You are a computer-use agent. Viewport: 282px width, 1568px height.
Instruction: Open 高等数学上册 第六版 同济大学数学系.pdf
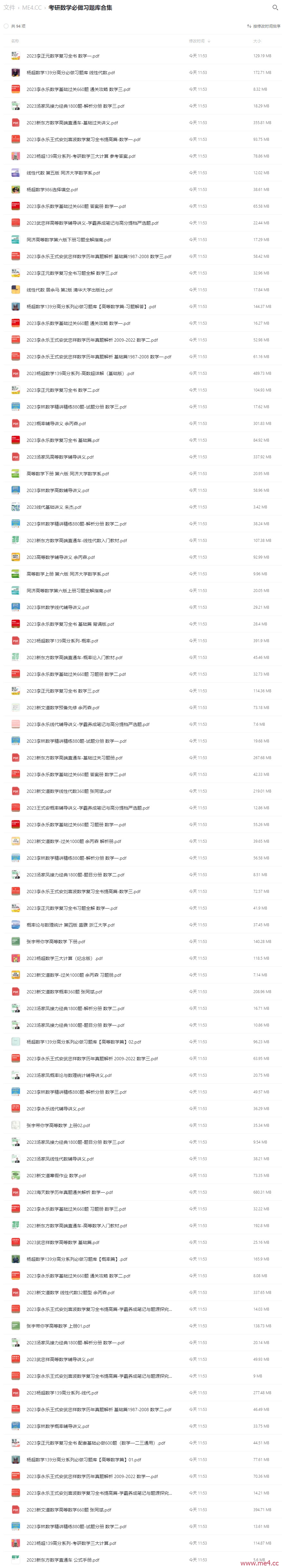(x=68, y=574)
